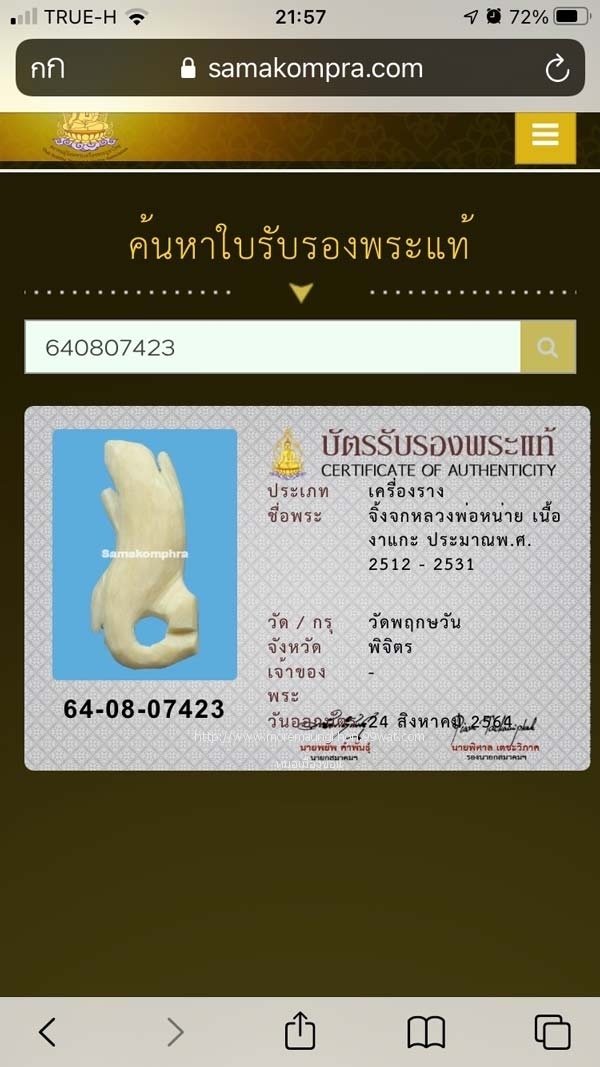Open the reader text size options

coord(48,69)
